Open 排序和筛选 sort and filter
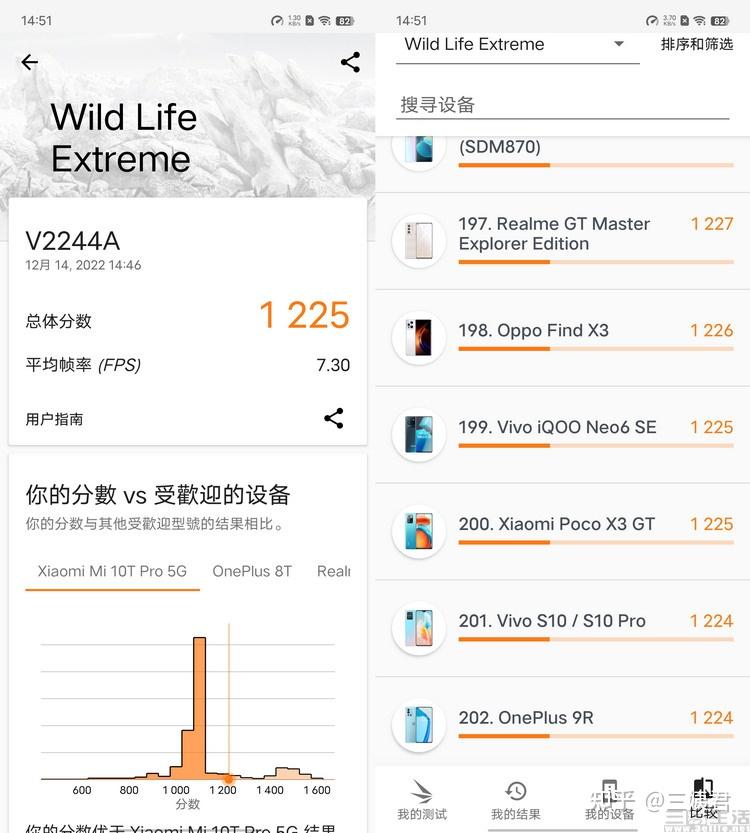Viewport: 750px width, 833px height. [697, 44]
